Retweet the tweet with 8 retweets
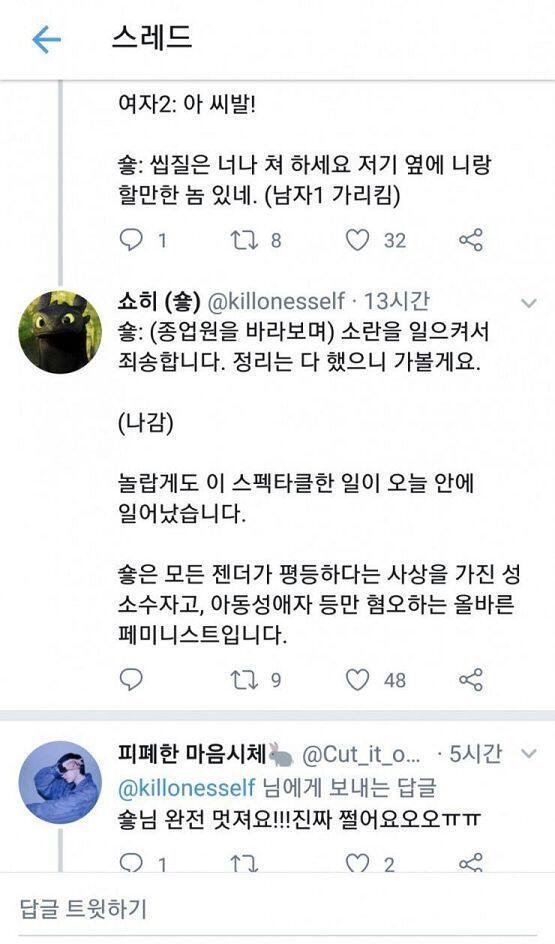Image resolution: width=555 pixels, height=944 pixels. click(244, 240)
